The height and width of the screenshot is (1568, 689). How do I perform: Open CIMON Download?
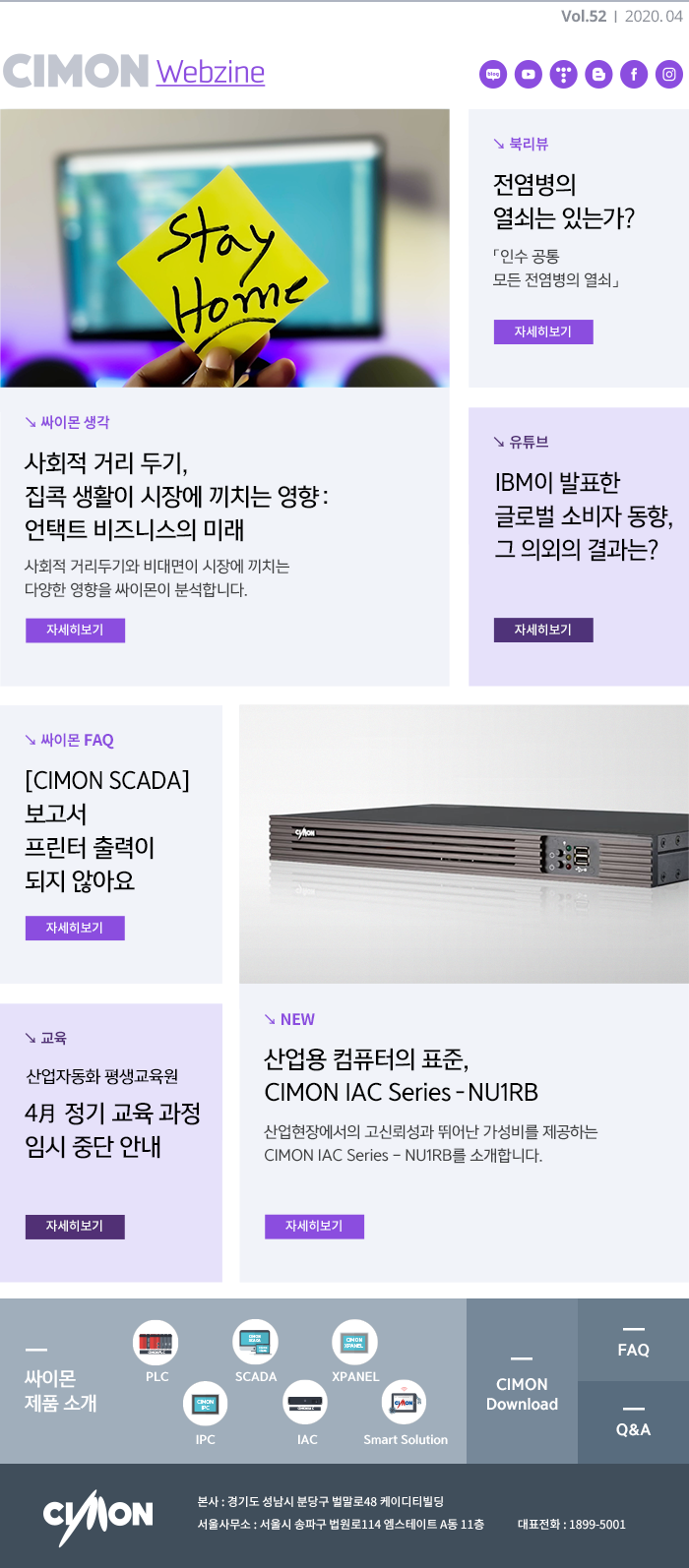(x=522, y=1393)
